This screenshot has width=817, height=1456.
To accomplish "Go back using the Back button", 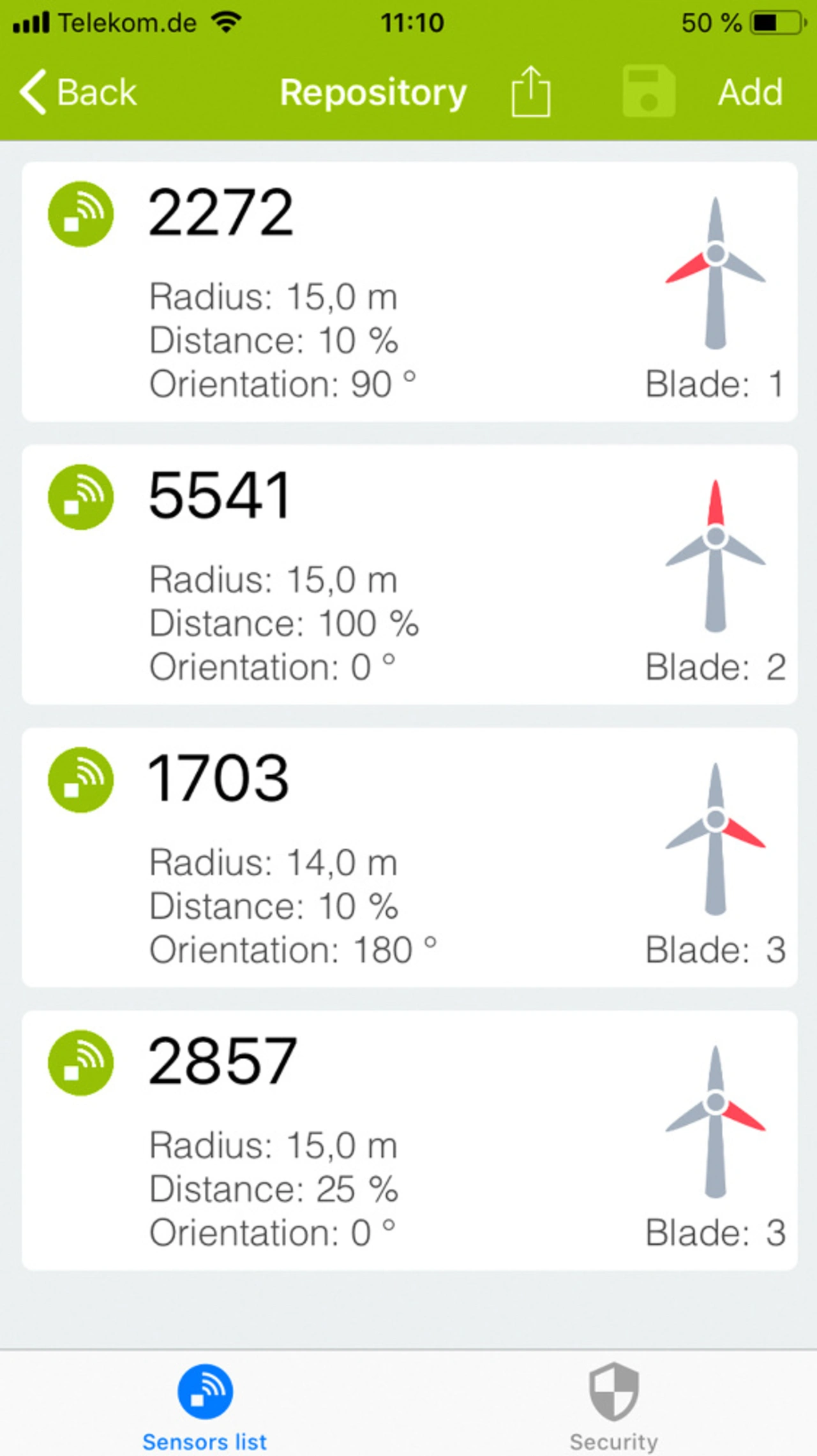I will pyautogui.click(x=78, y=93).
